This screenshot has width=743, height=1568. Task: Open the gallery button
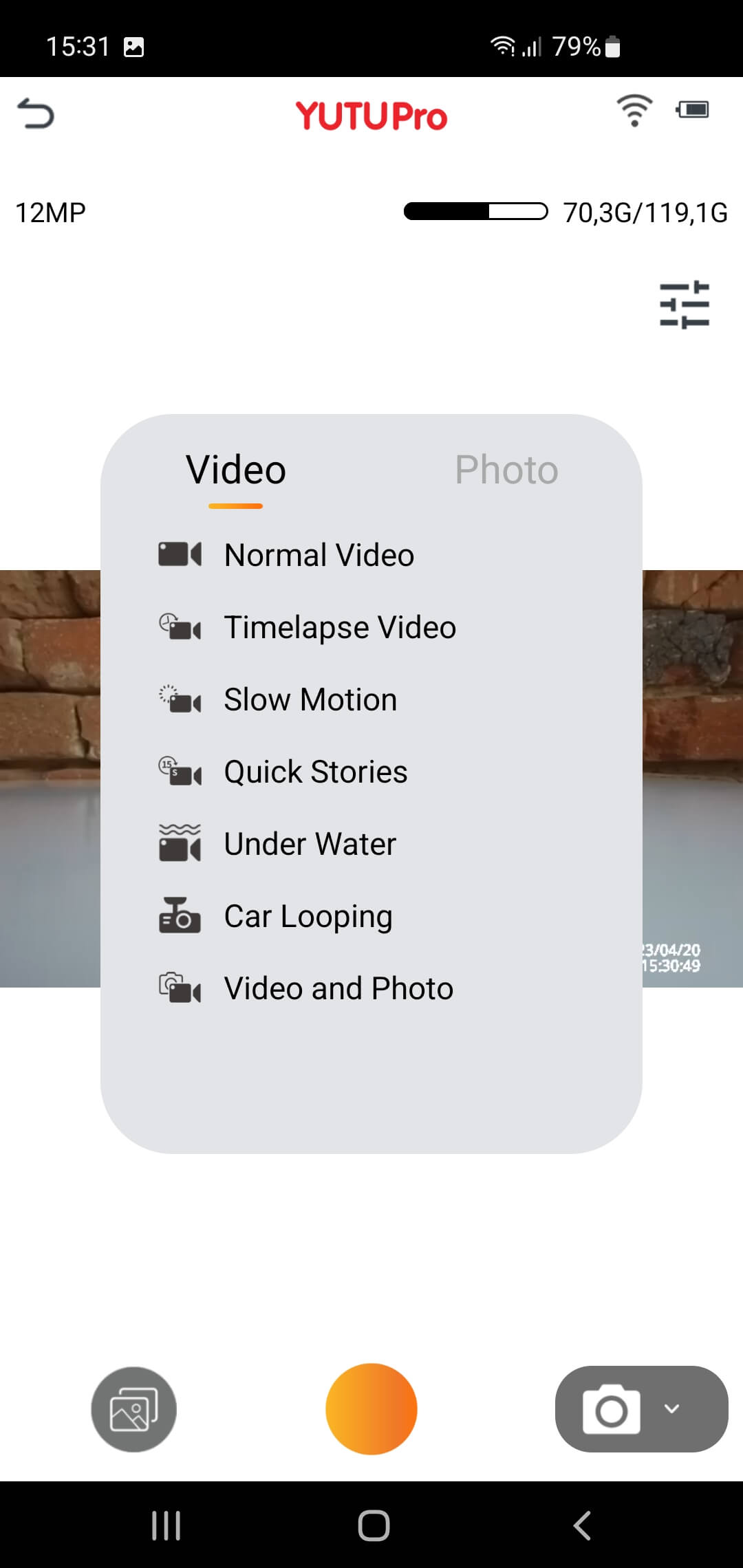[133, 1409]
